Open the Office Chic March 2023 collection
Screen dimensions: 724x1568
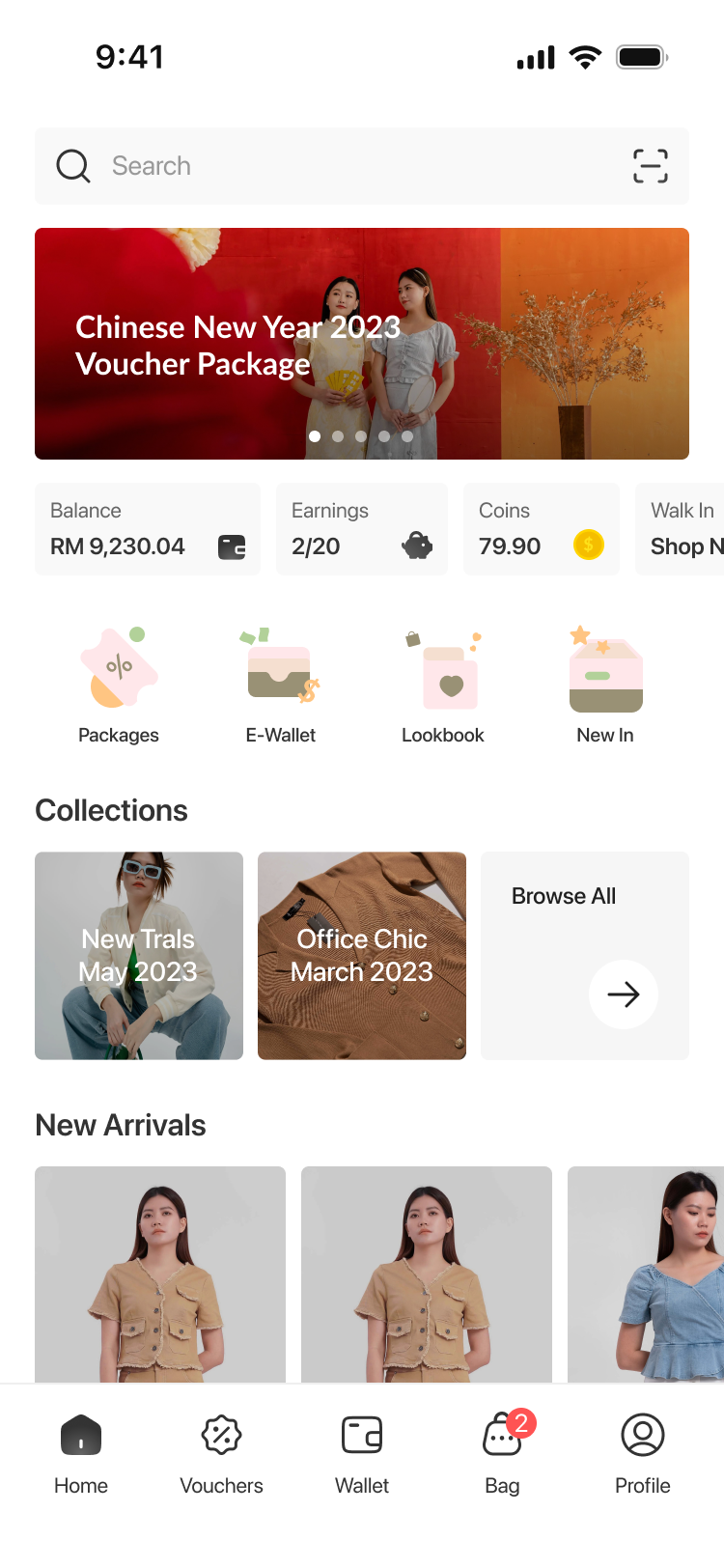(362, 956)
